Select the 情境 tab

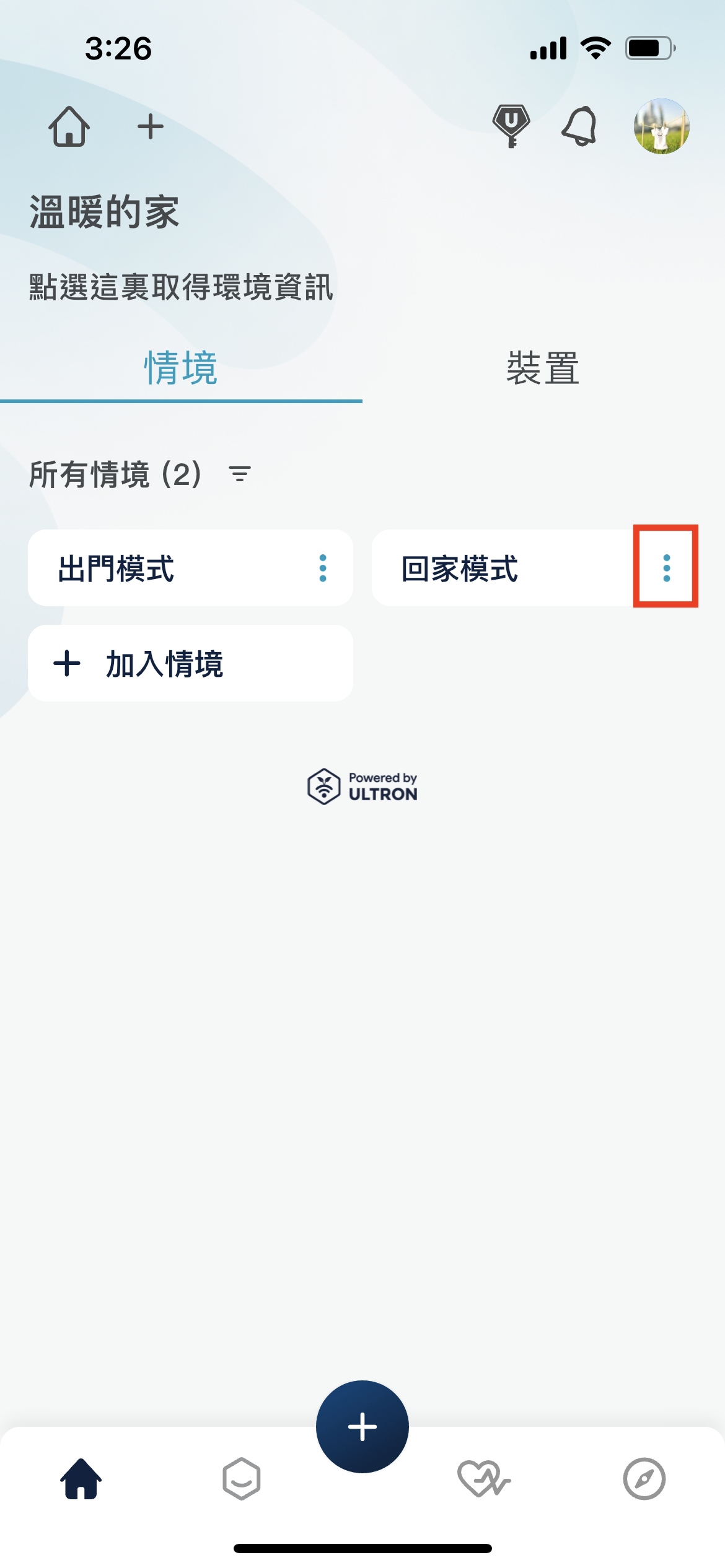point(181,368)
